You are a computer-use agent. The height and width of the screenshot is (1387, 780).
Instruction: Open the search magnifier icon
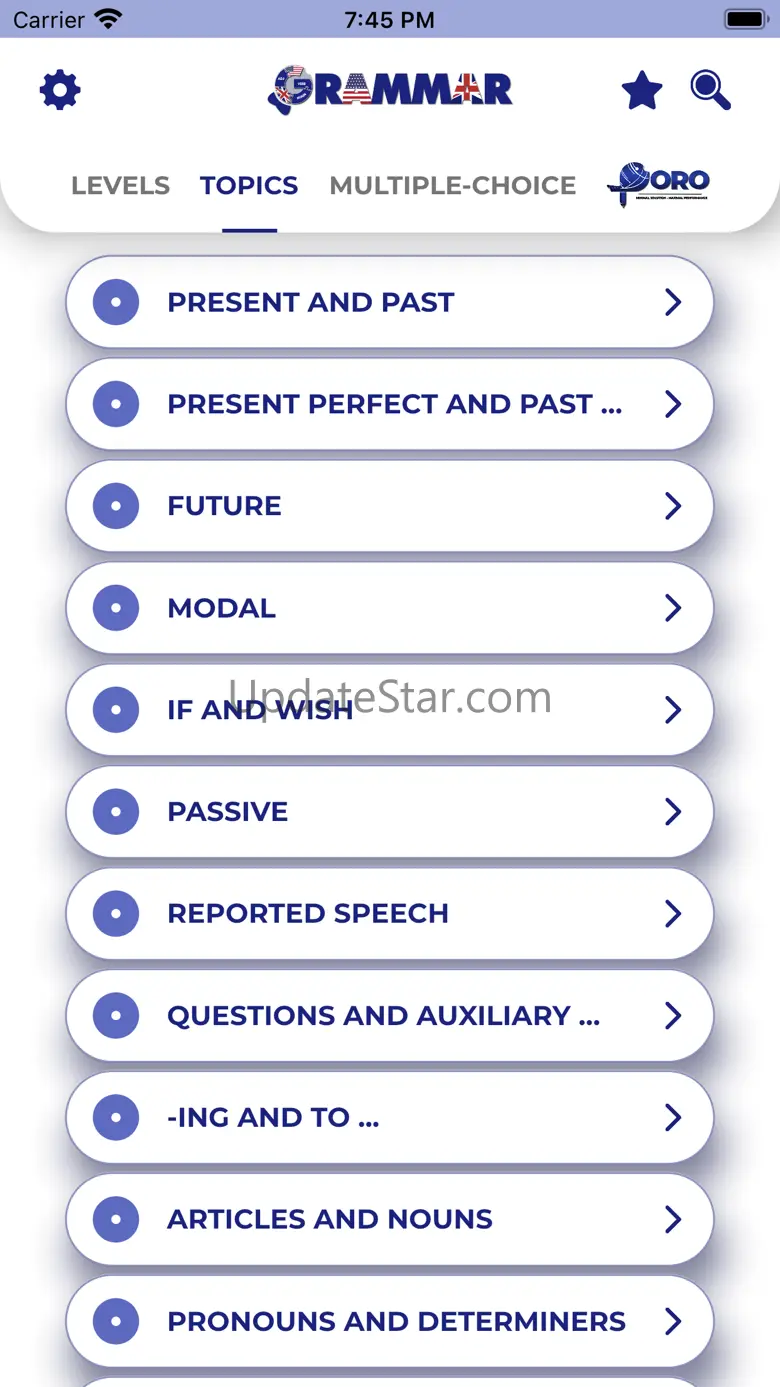pos(710,89)
